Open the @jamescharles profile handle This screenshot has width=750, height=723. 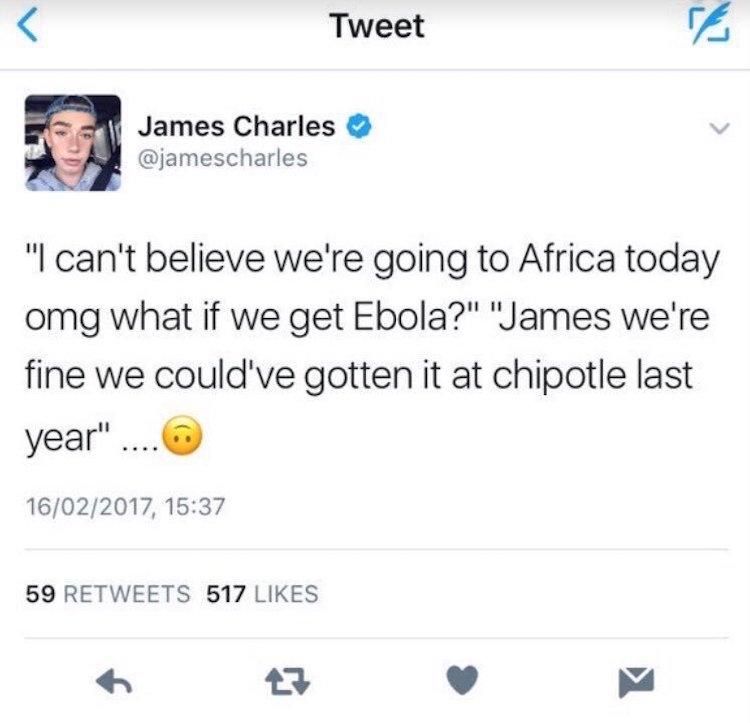point(223,159)
